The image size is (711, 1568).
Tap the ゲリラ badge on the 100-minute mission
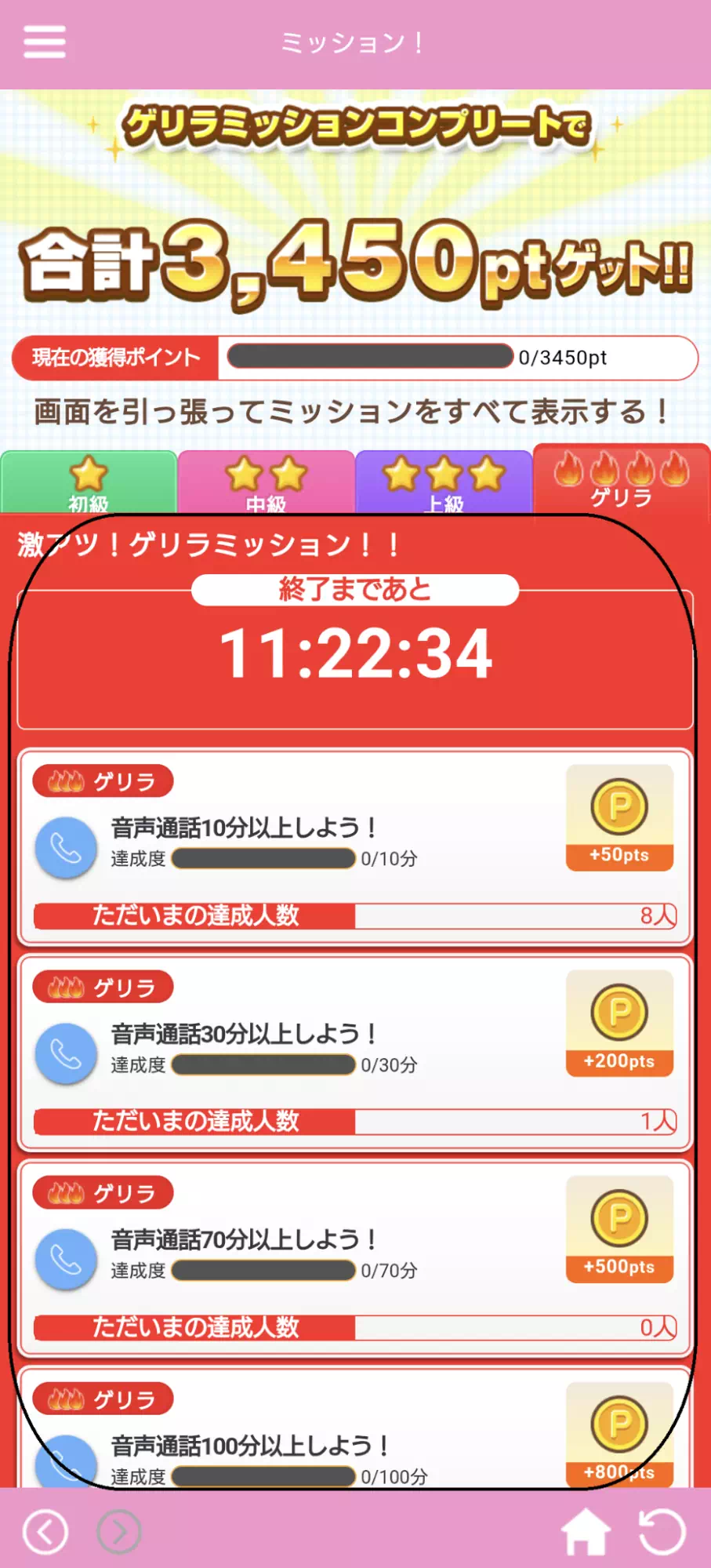point(103,1398)
